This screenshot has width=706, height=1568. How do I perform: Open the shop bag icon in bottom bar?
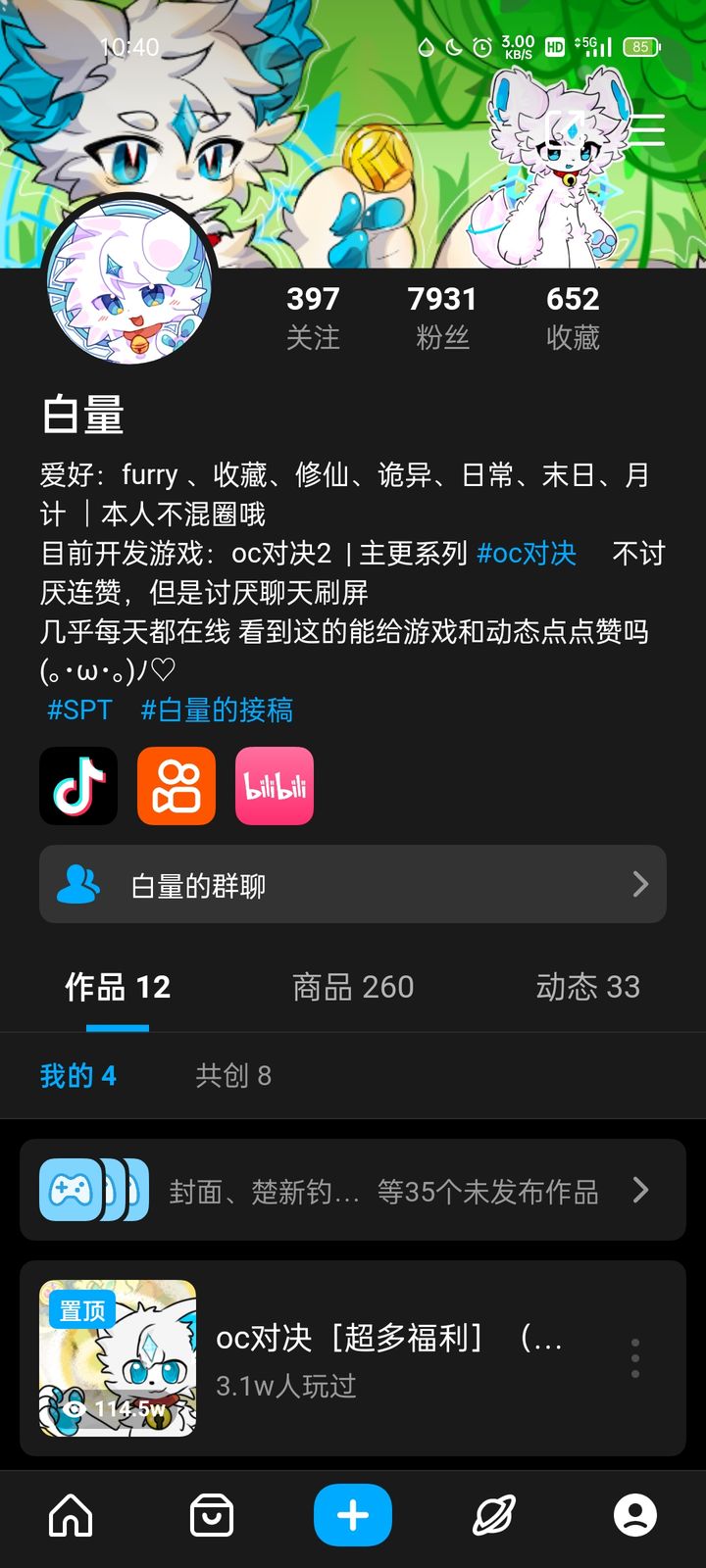tap(211, 1514)
